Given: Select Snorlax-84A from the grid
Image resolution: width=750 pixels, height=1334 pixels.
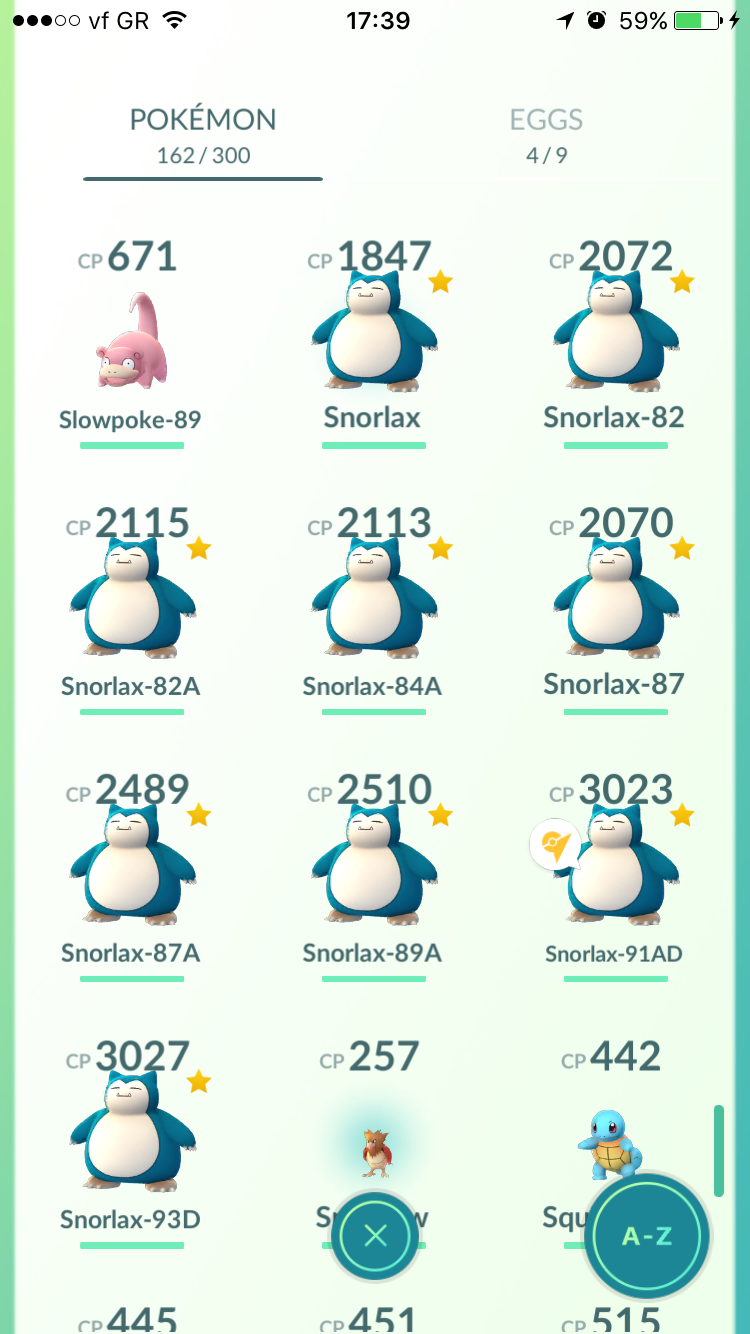Looking at the screenshot, I should pos(373,609).
